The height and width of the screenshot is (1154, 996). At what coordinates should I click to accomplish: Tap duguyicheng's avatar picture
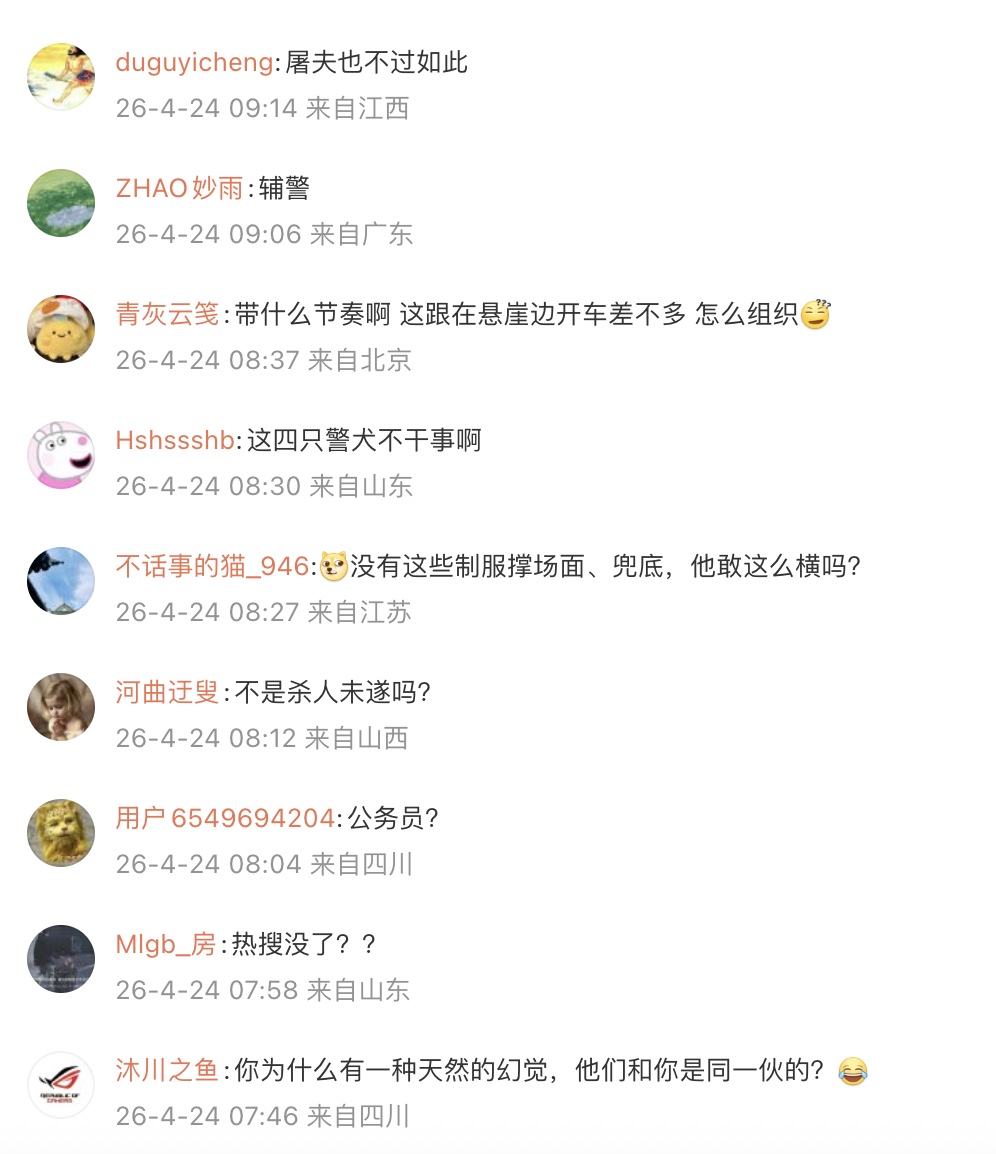coord(61,77)
